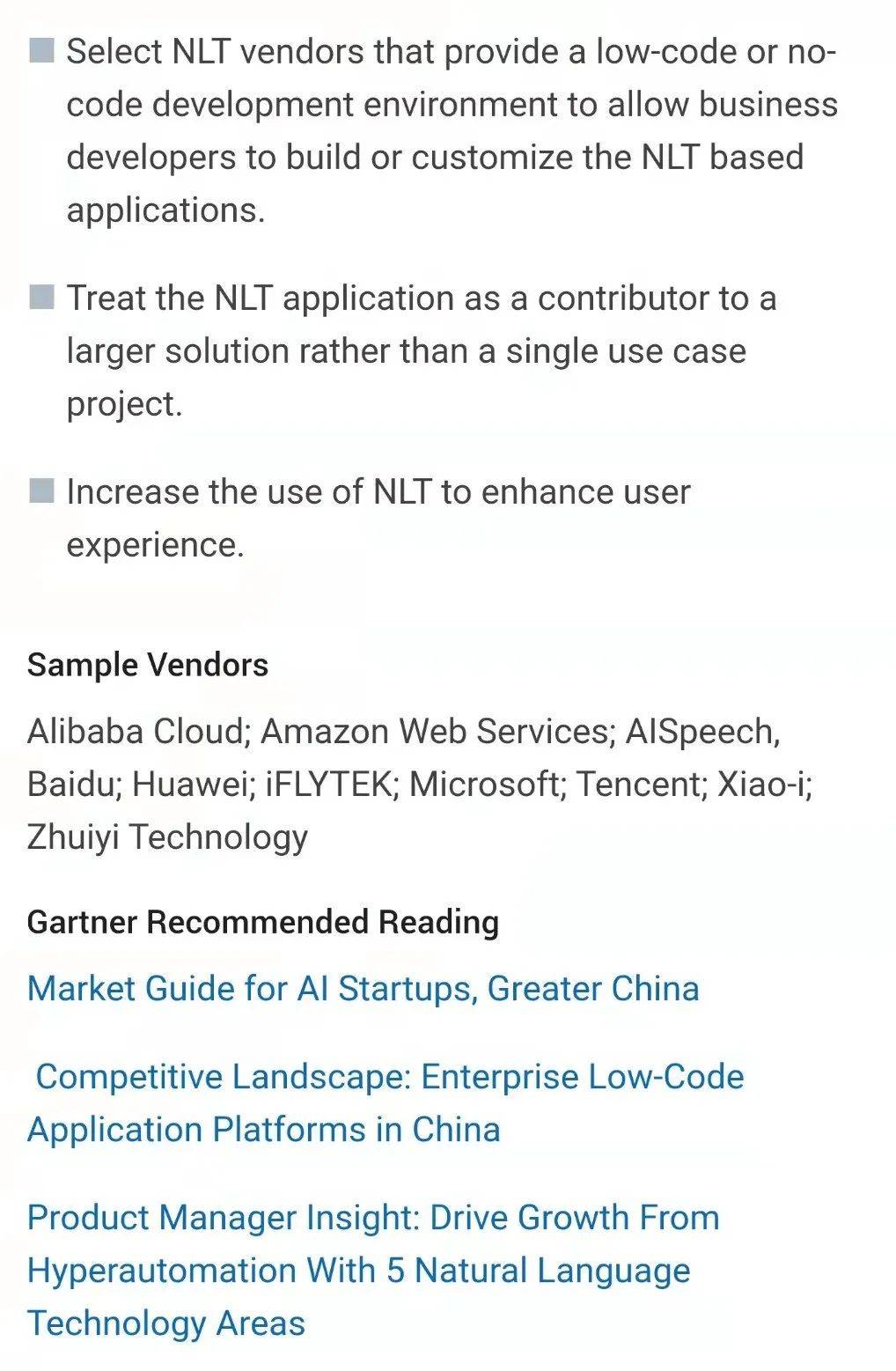
Task: Open Product Manager Insight Hyperautomation link
Action: click(372, 1218)
